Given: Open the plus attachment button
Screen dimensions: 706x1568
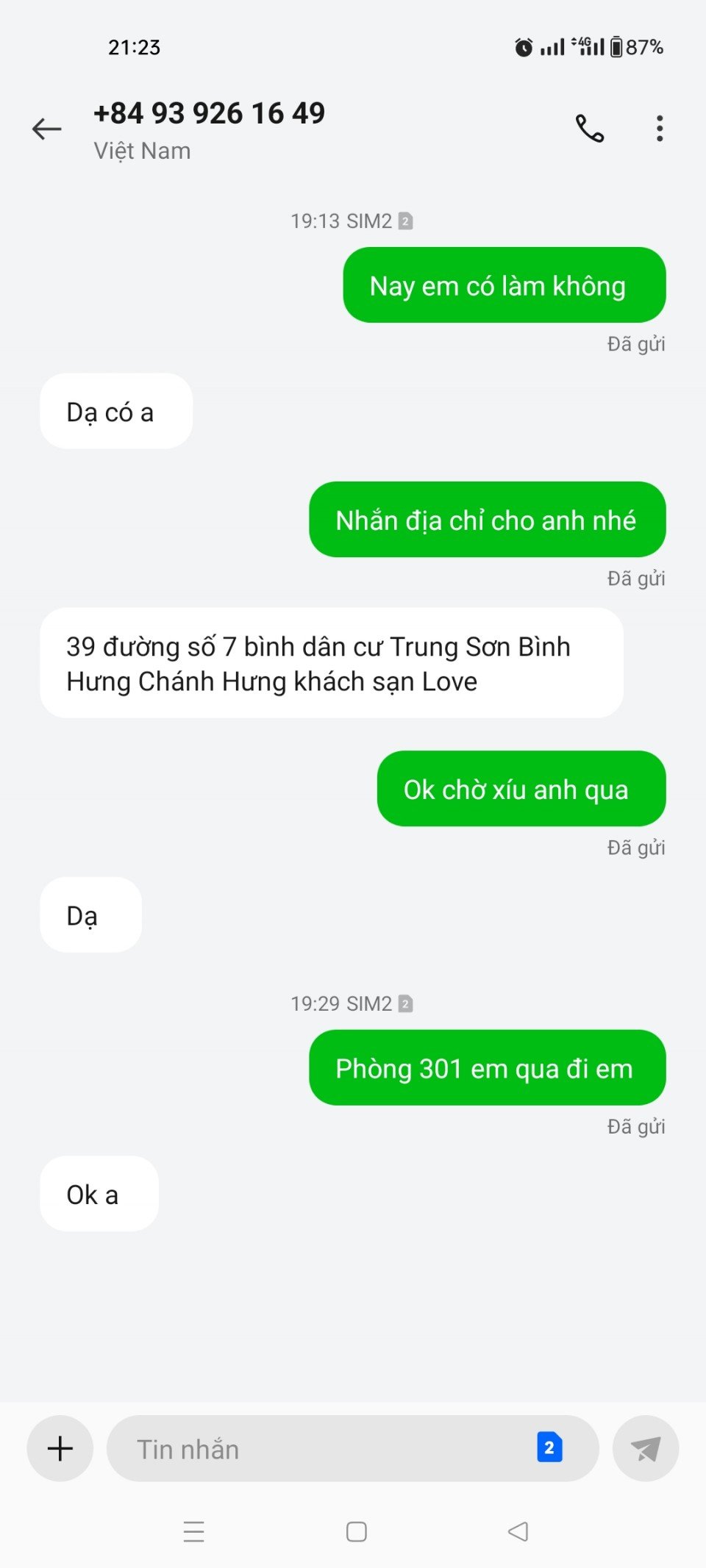Looking at the screenshot, I should coord(60,1448).
